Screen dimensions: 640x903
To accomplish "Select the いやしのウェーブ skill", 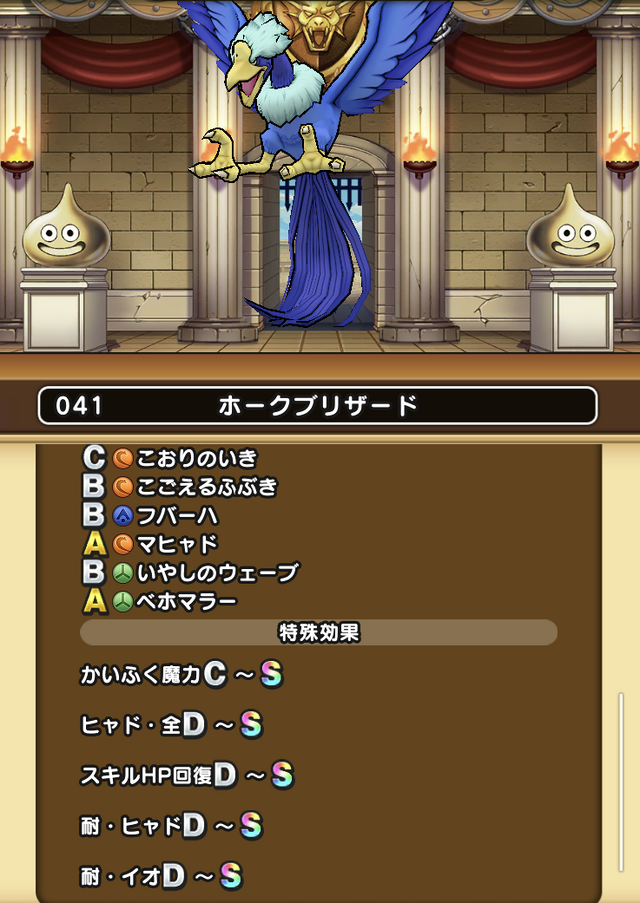I will 216,573.
